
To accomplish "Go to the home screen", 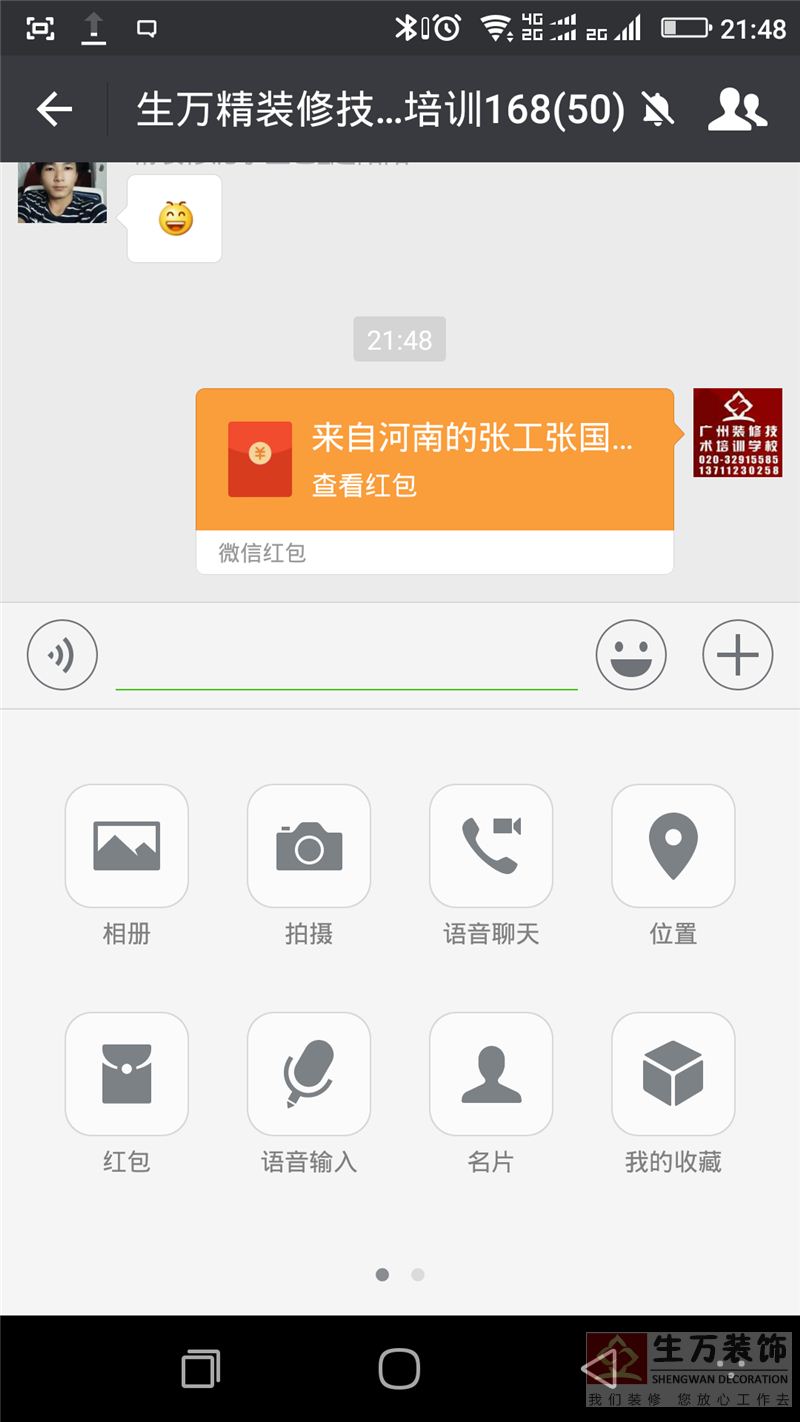I will pos(399,1368).
